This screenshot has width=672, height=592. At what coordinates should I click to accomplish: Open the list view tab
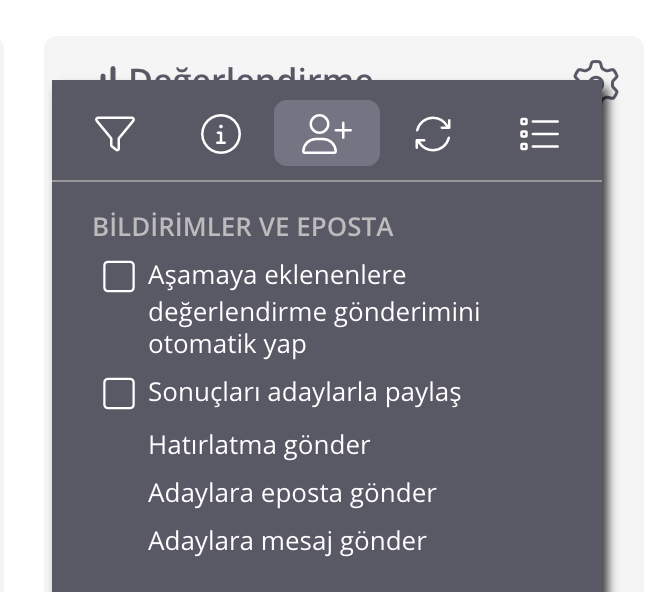pyautogui.click(x=539, y=133)
